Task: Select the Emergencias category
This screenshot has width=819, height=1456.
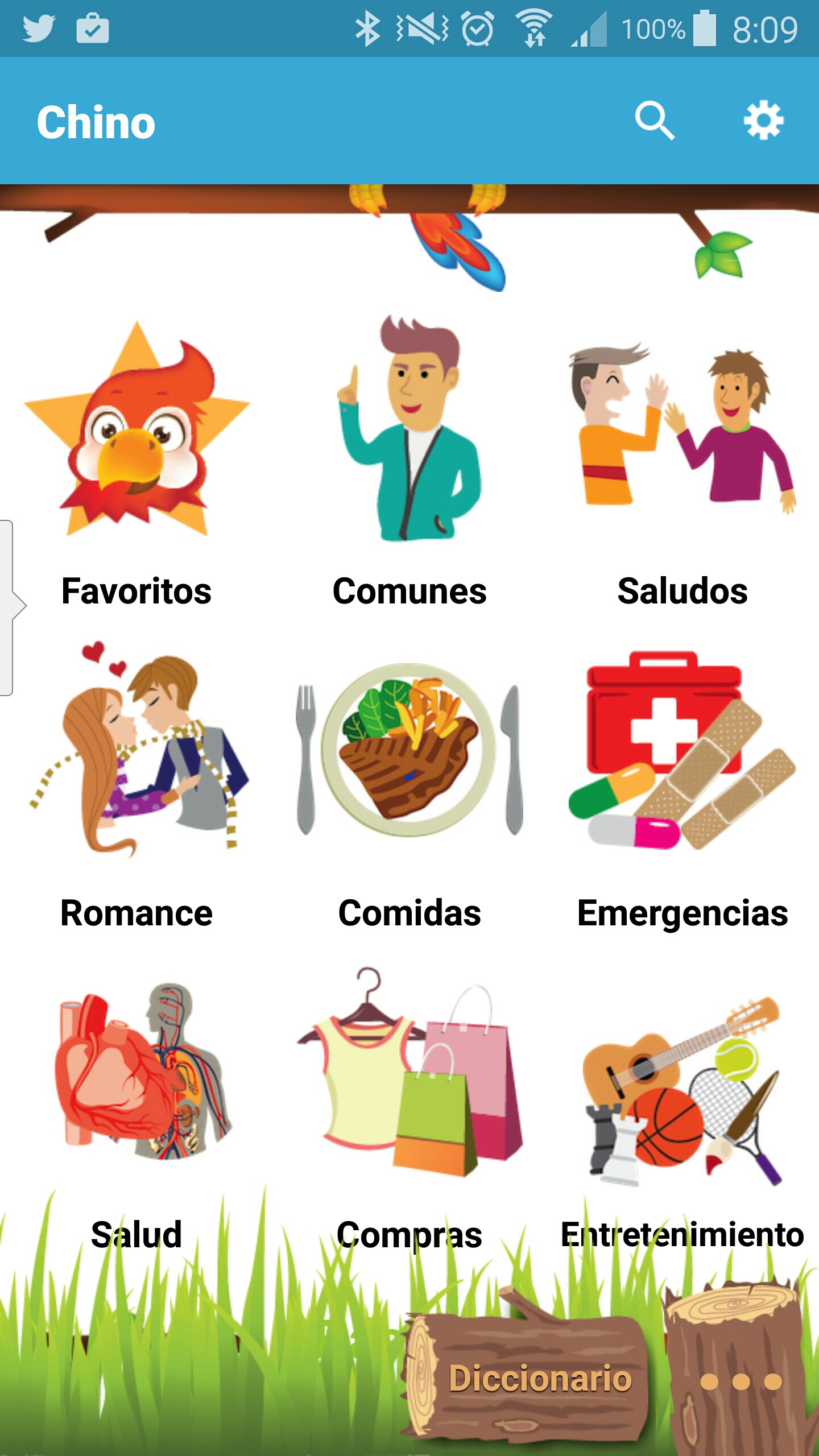Action: 682,785
